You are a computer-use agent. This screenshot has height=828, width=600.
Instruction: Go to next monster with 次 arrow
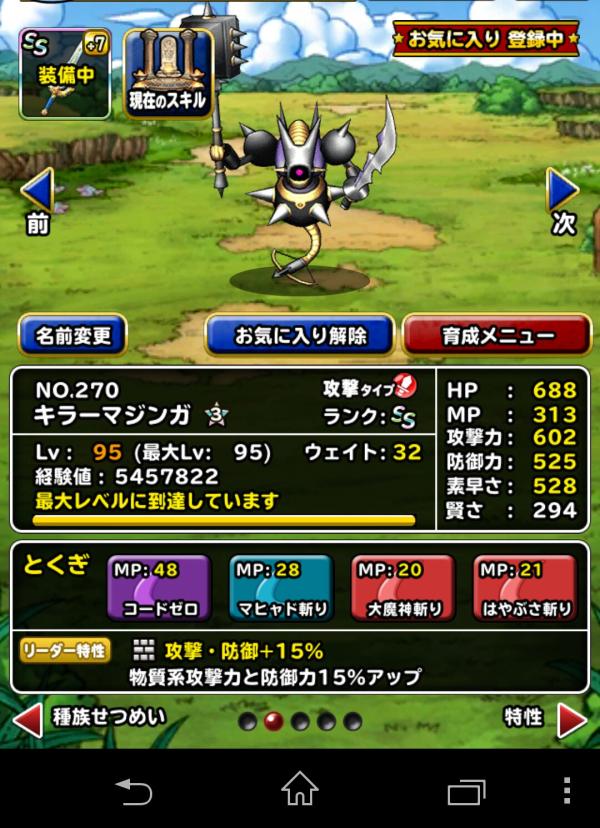click(563, 199)
